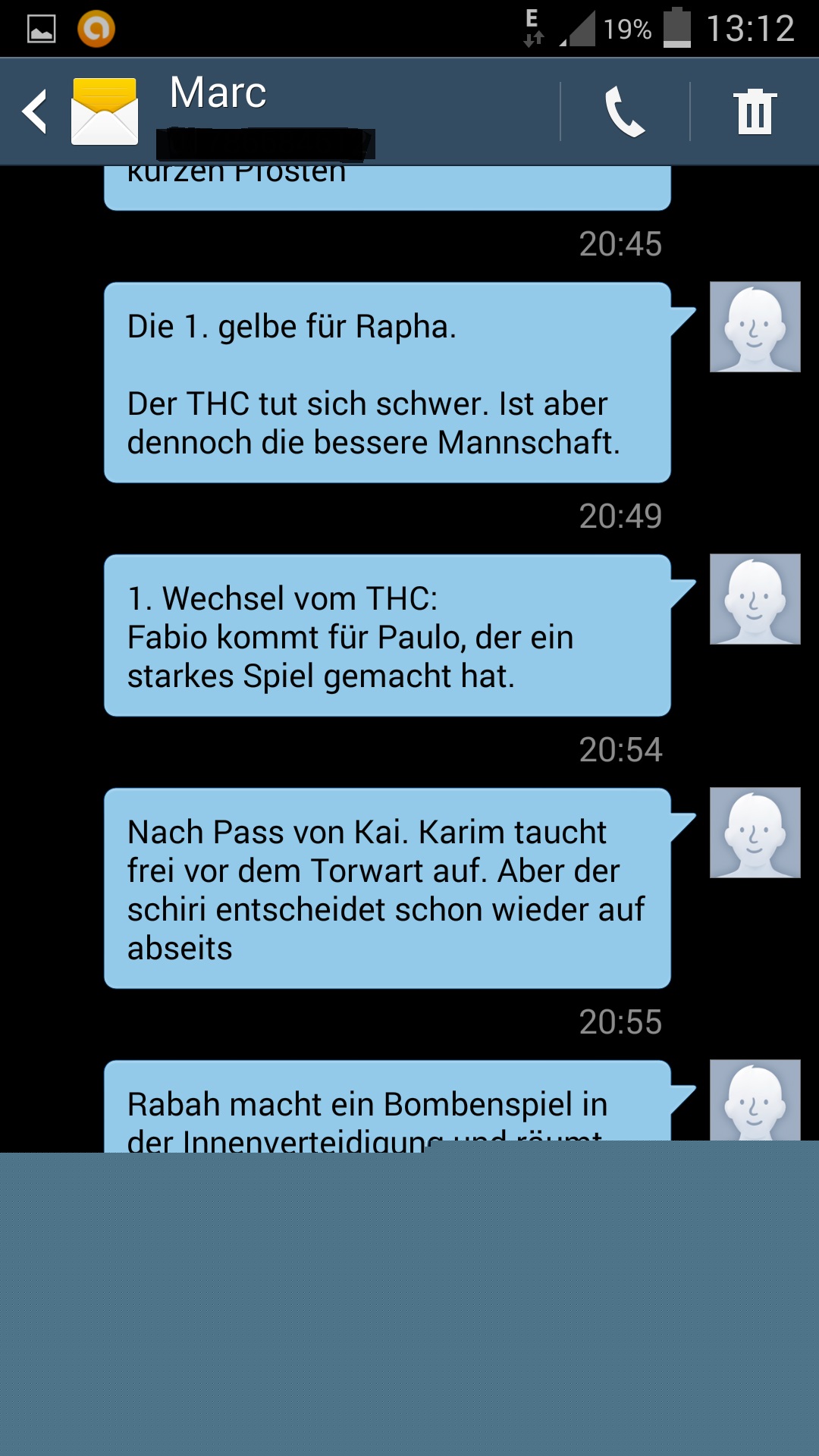The image size is (819, 1456).
Task: Go back to the message list
Action: (x=36, y=111)
